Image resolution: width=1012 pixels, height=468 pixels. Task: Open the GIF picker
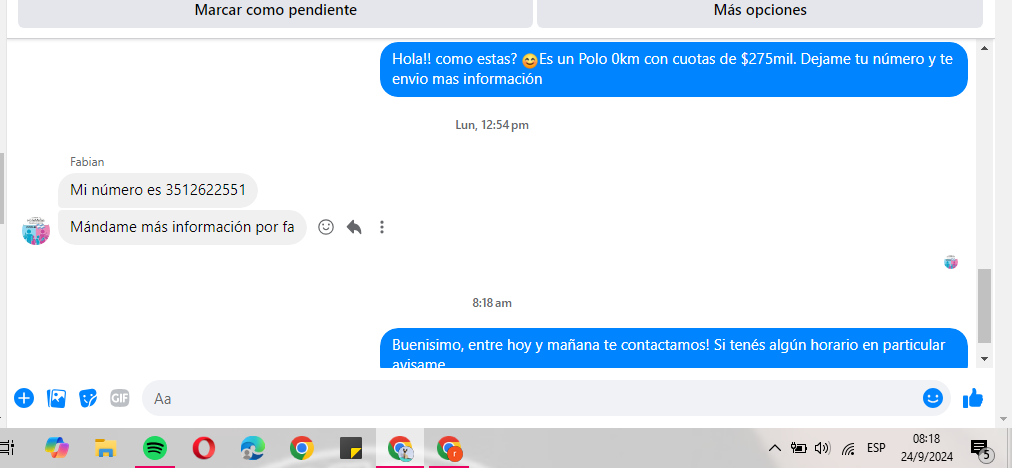pos(120,398)
